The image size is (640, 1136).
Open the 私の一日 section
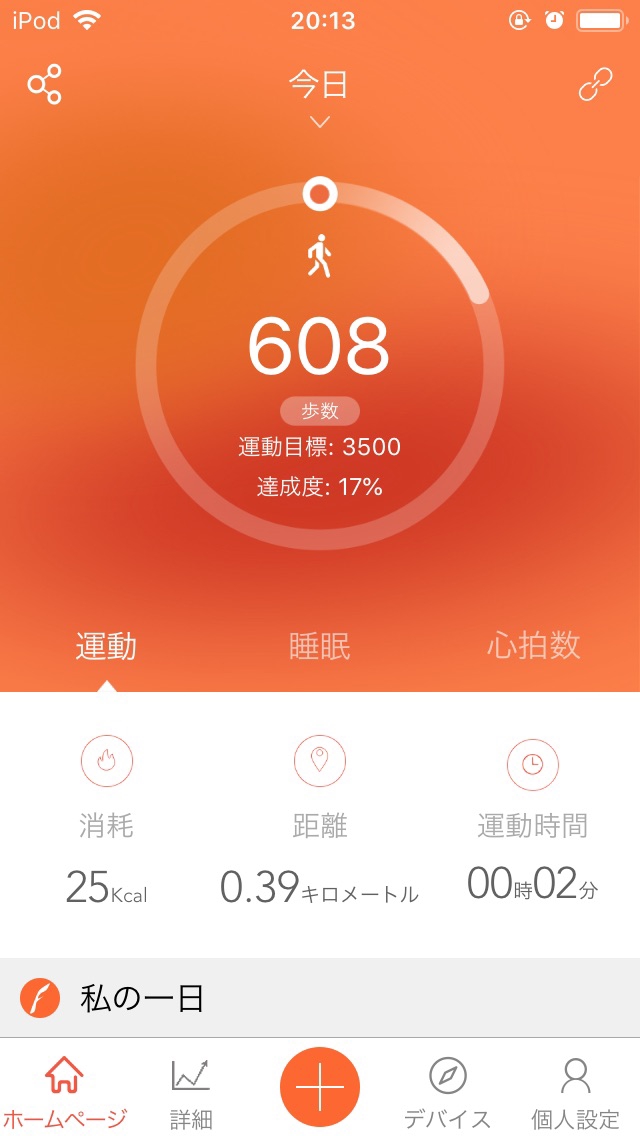point(320,998)
